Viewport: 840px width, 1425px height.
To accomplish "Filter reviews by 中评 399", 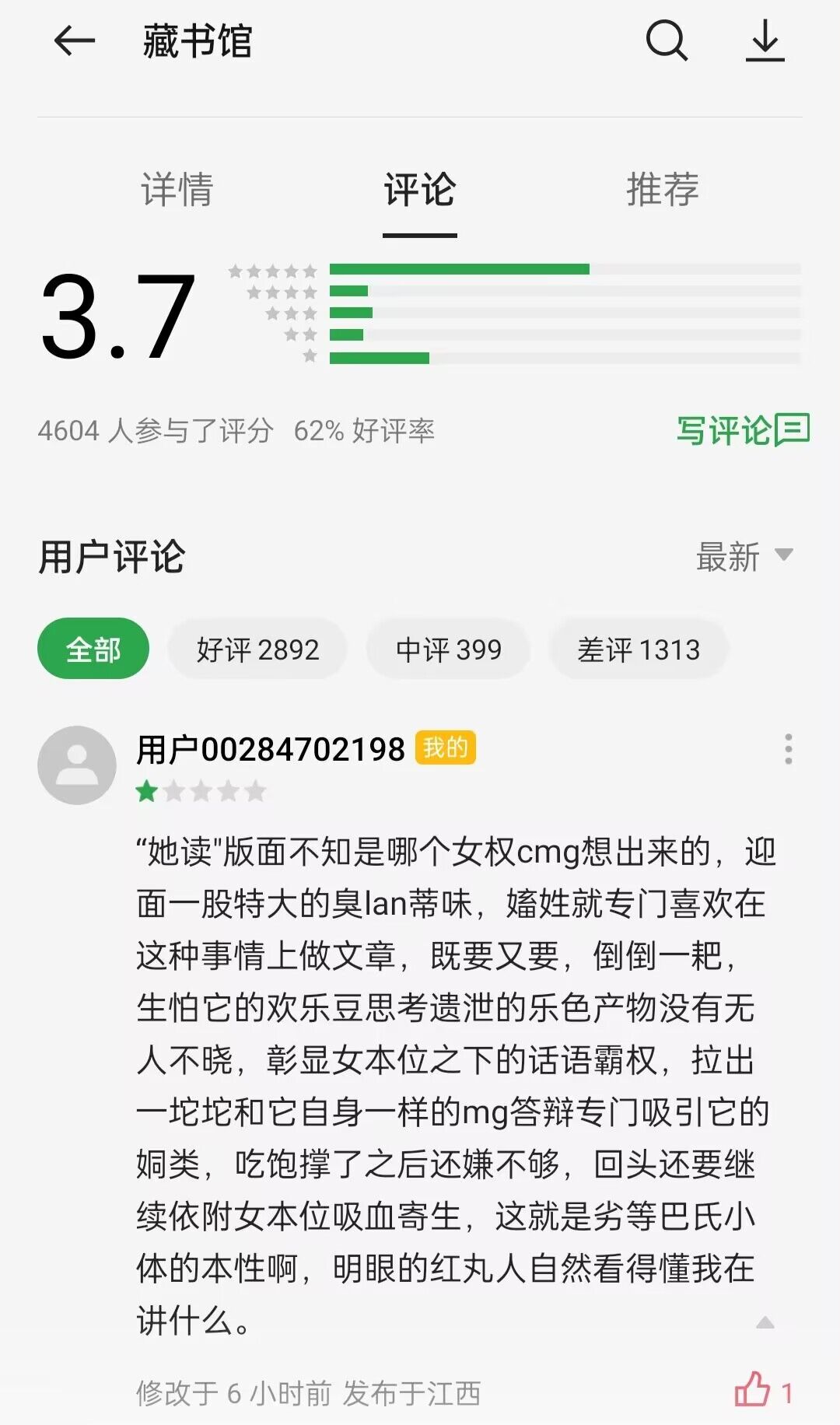I will 448,649.
